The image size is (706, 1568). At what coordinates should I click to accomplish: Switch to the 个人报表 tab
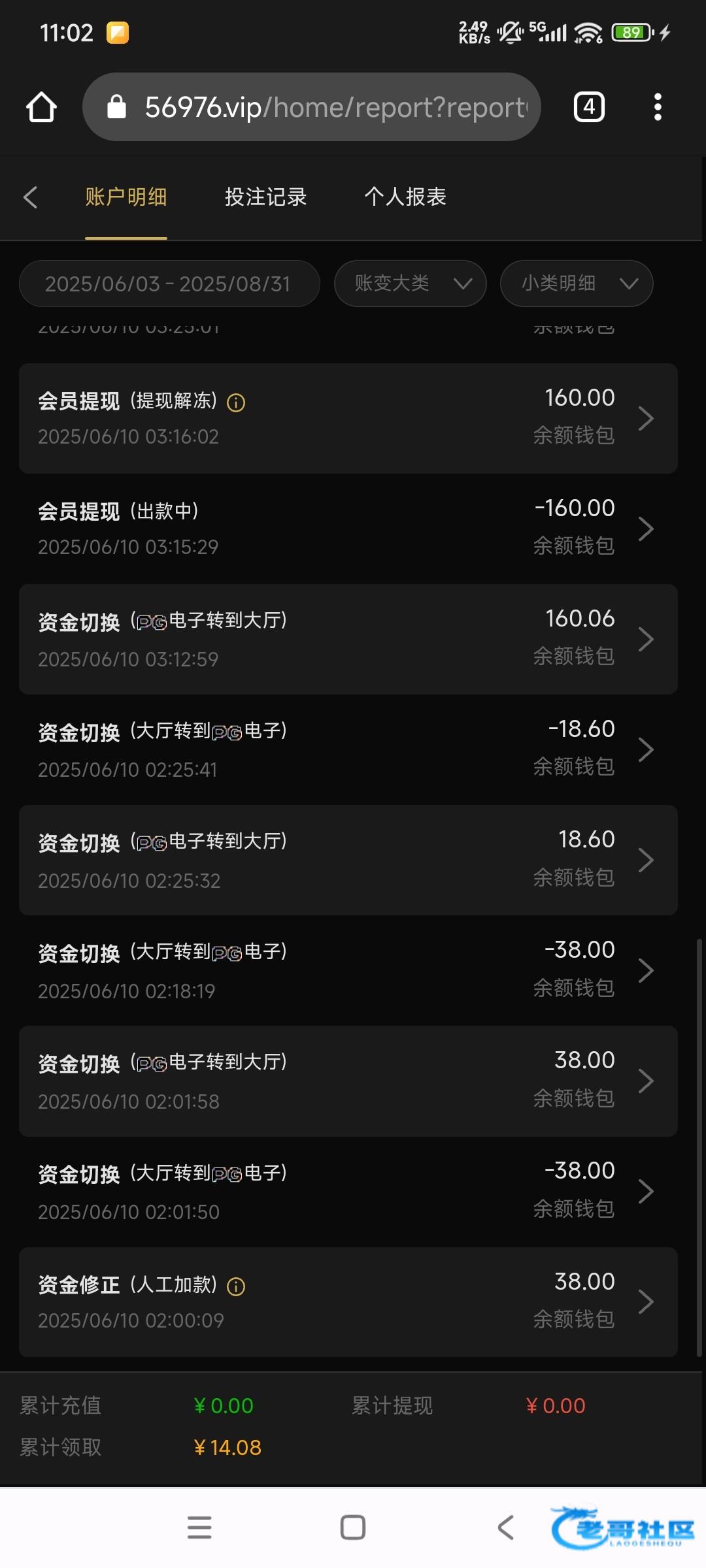click(x=405, y=197)
